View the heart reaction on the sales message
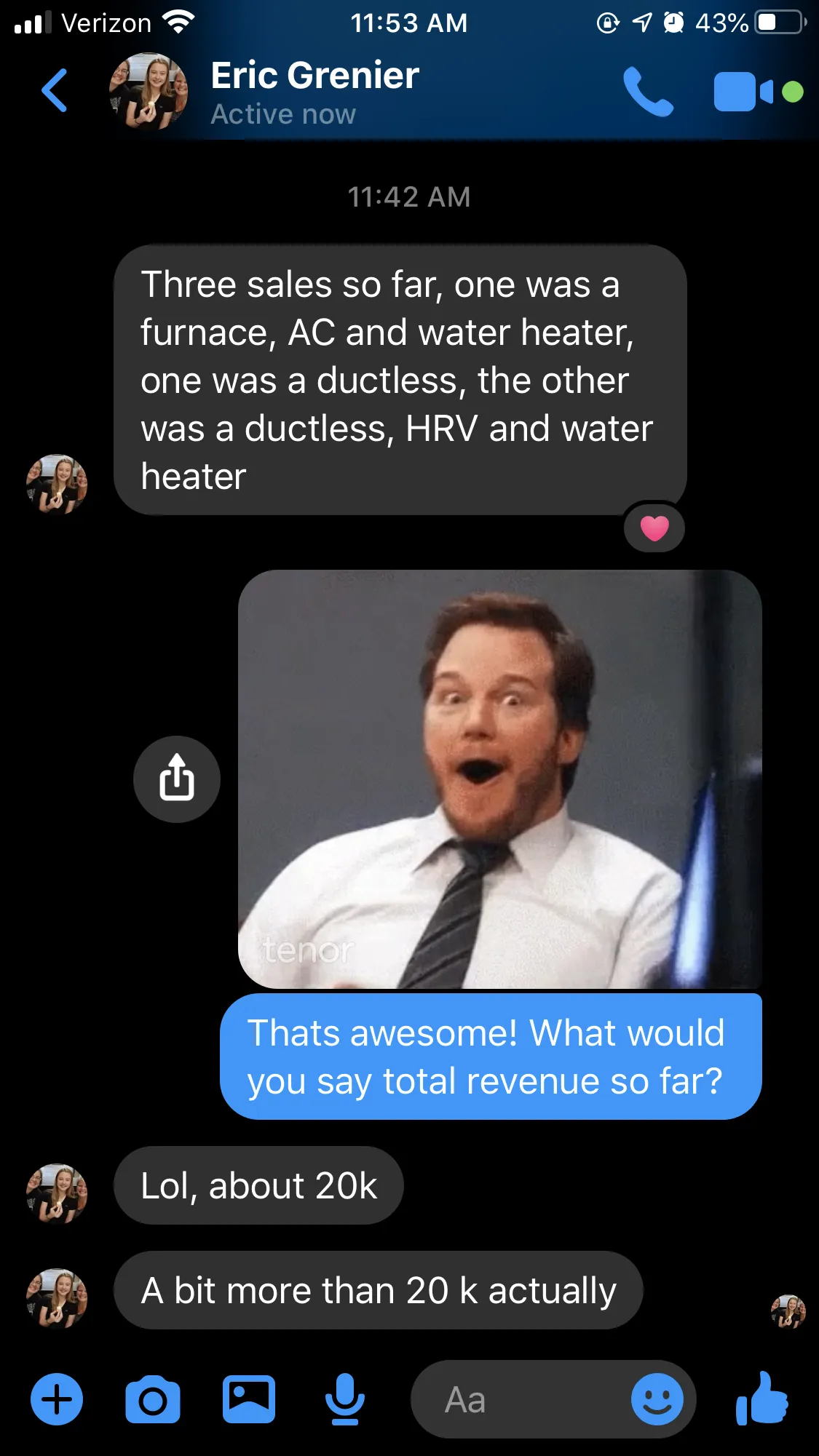Viewport: 819px width, 1456px height. (x=654, y=528)
